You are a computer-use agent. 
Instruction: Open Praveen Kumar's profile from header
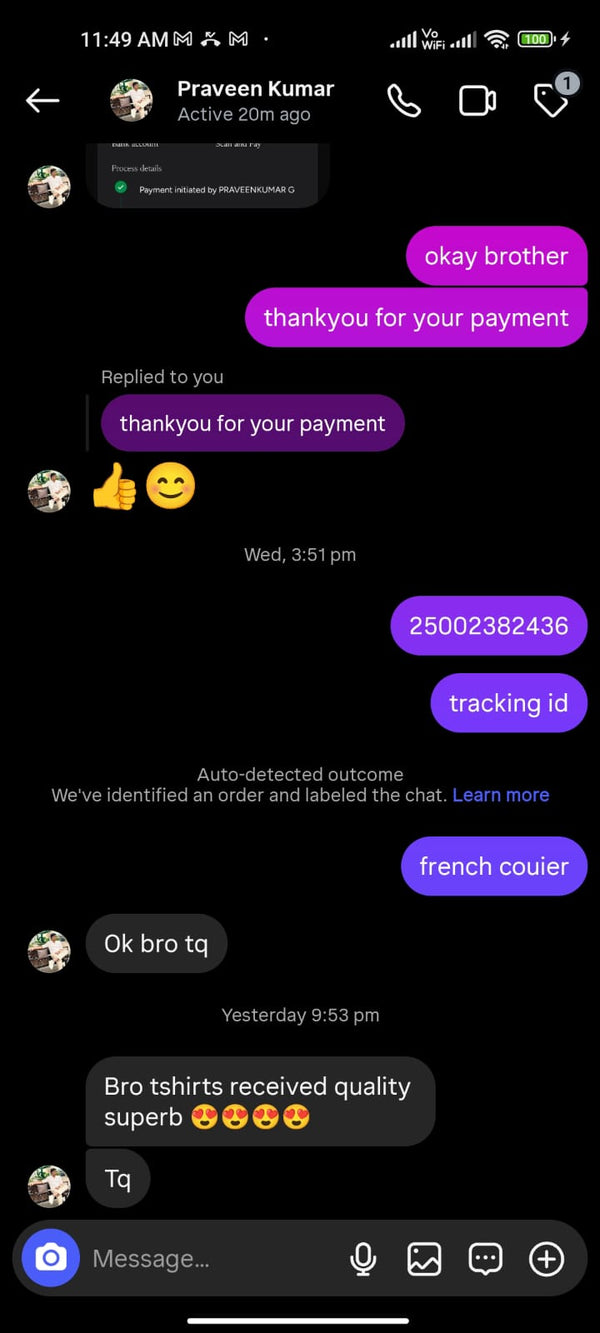(x=255, y=100)
